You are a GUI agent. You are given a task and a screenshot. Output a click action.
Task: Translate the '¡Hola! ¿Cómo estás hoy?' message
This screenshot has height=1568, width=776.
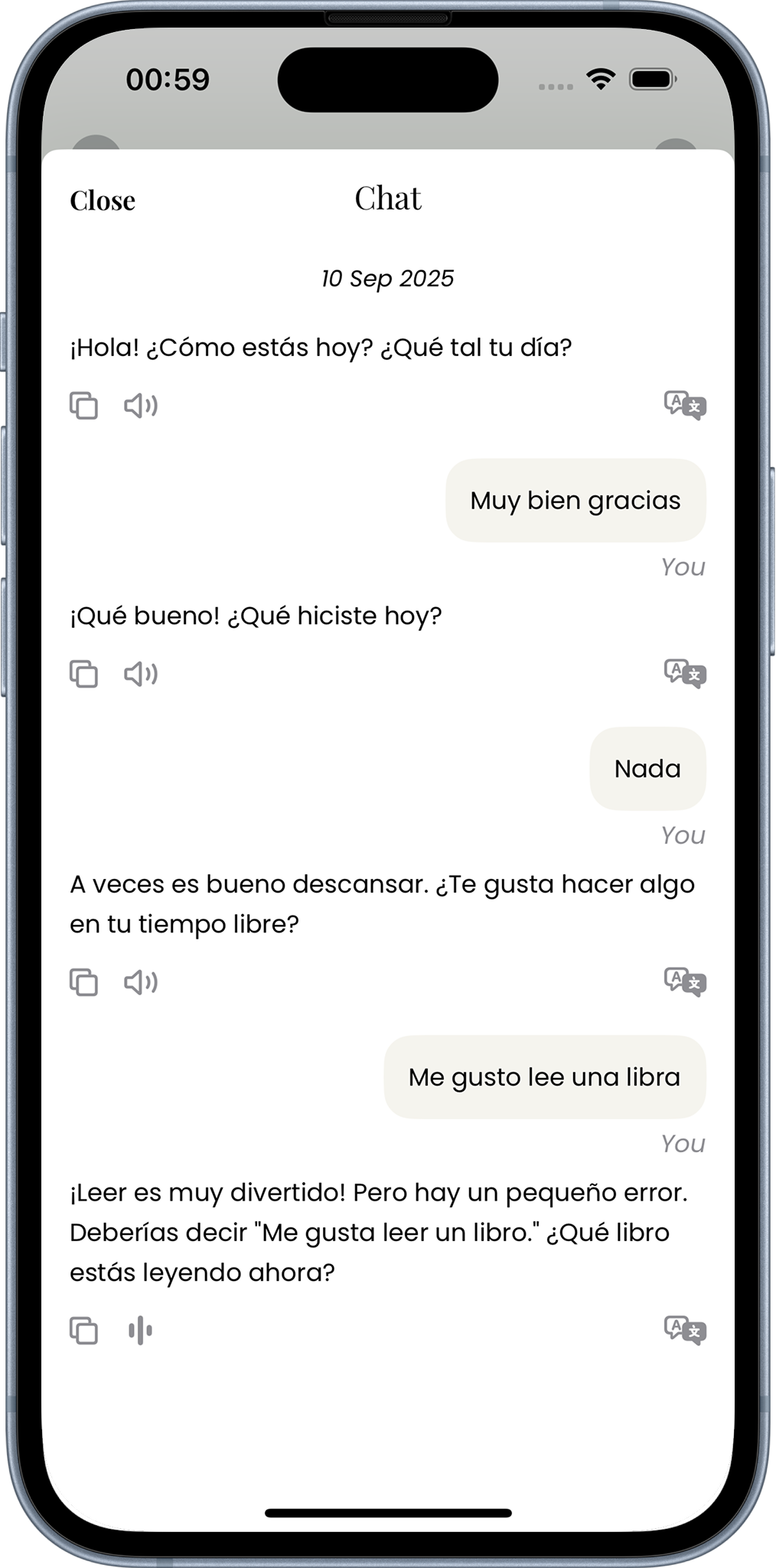686,406
